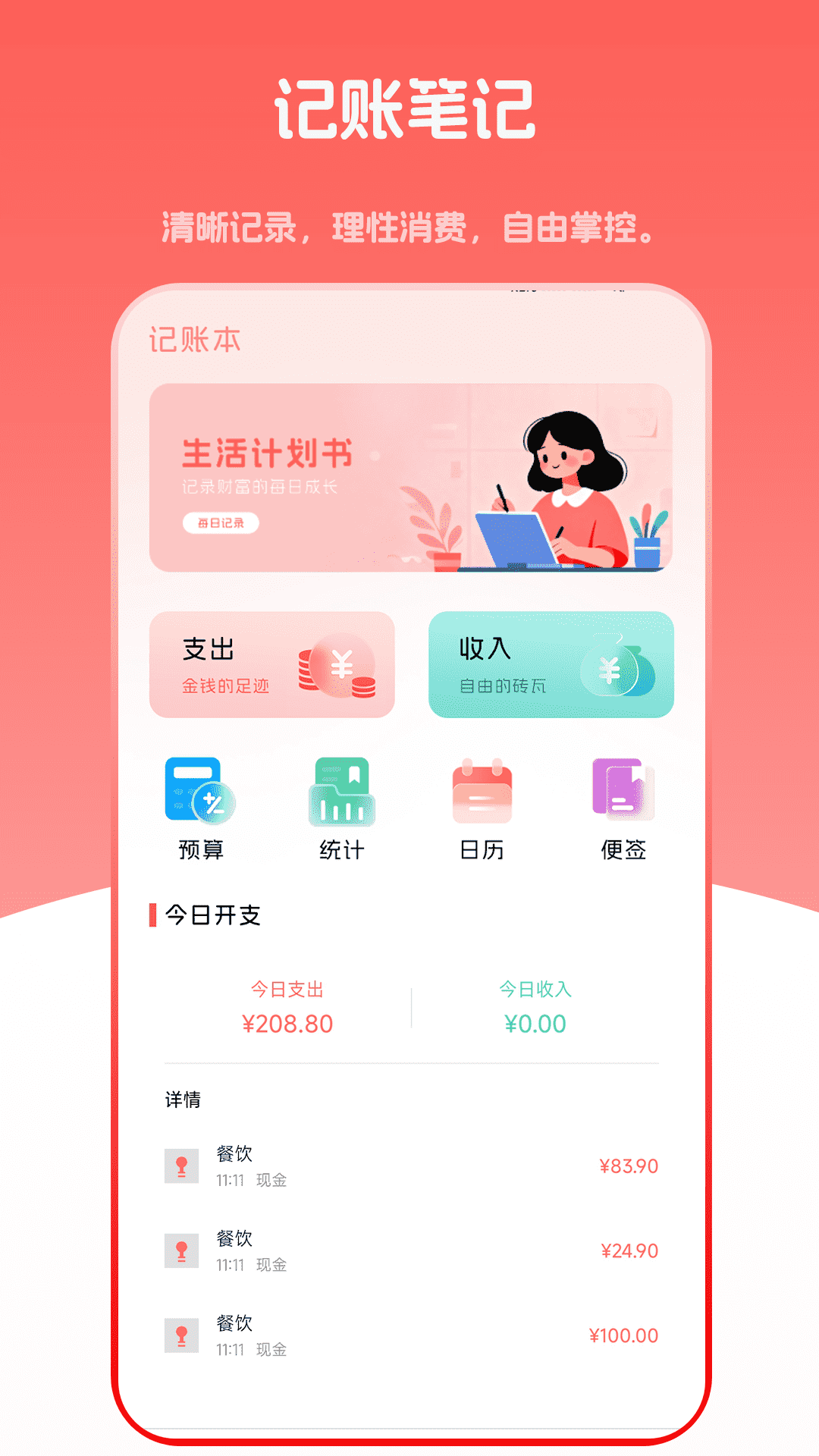Switch to the 今日收入 summary
Viewport: 819px width, 1456px height.
click(x=535, y=1007)
